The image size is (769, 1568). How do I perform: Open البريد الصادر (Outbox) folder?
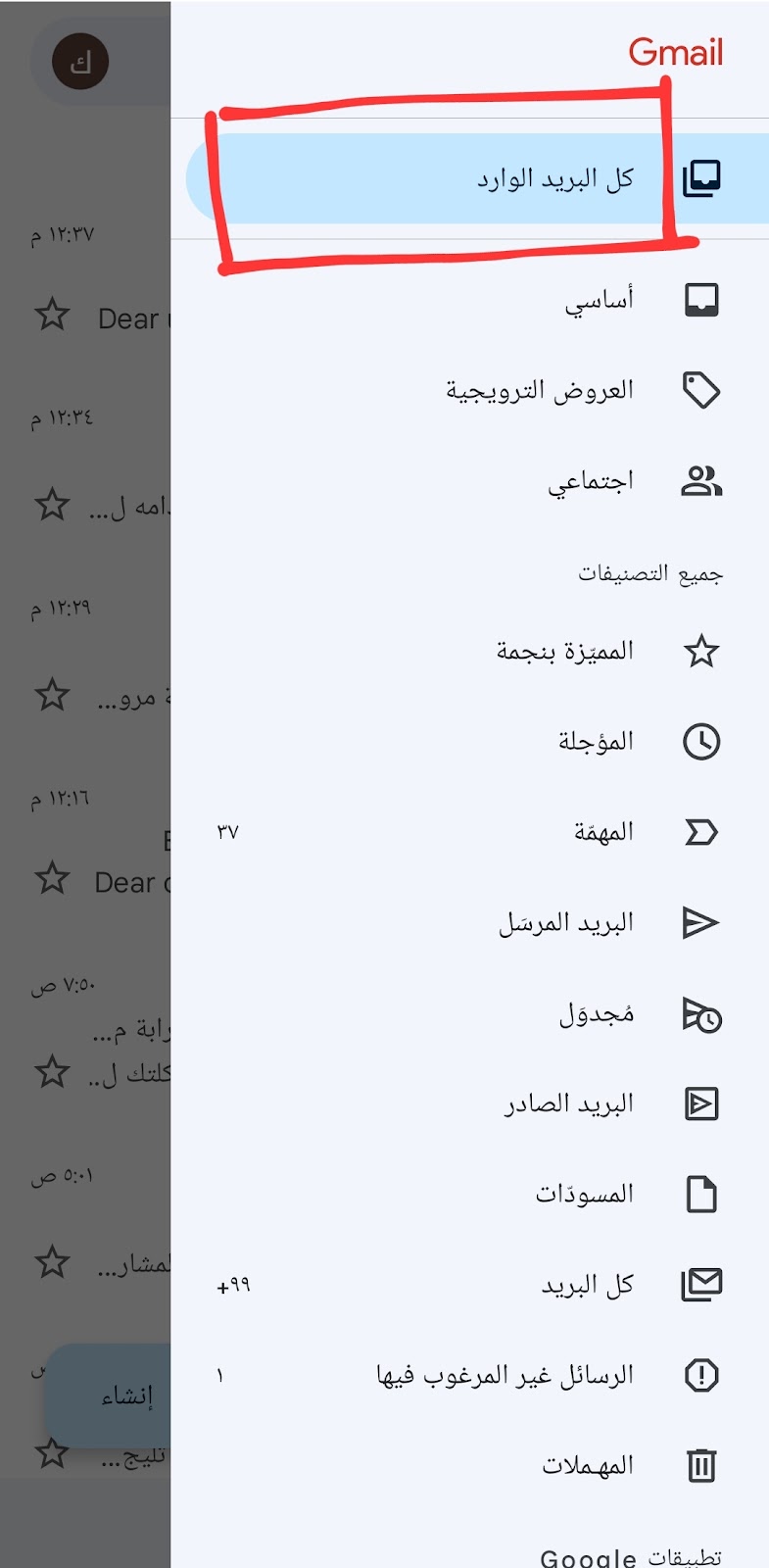[x=470, y=1103]
